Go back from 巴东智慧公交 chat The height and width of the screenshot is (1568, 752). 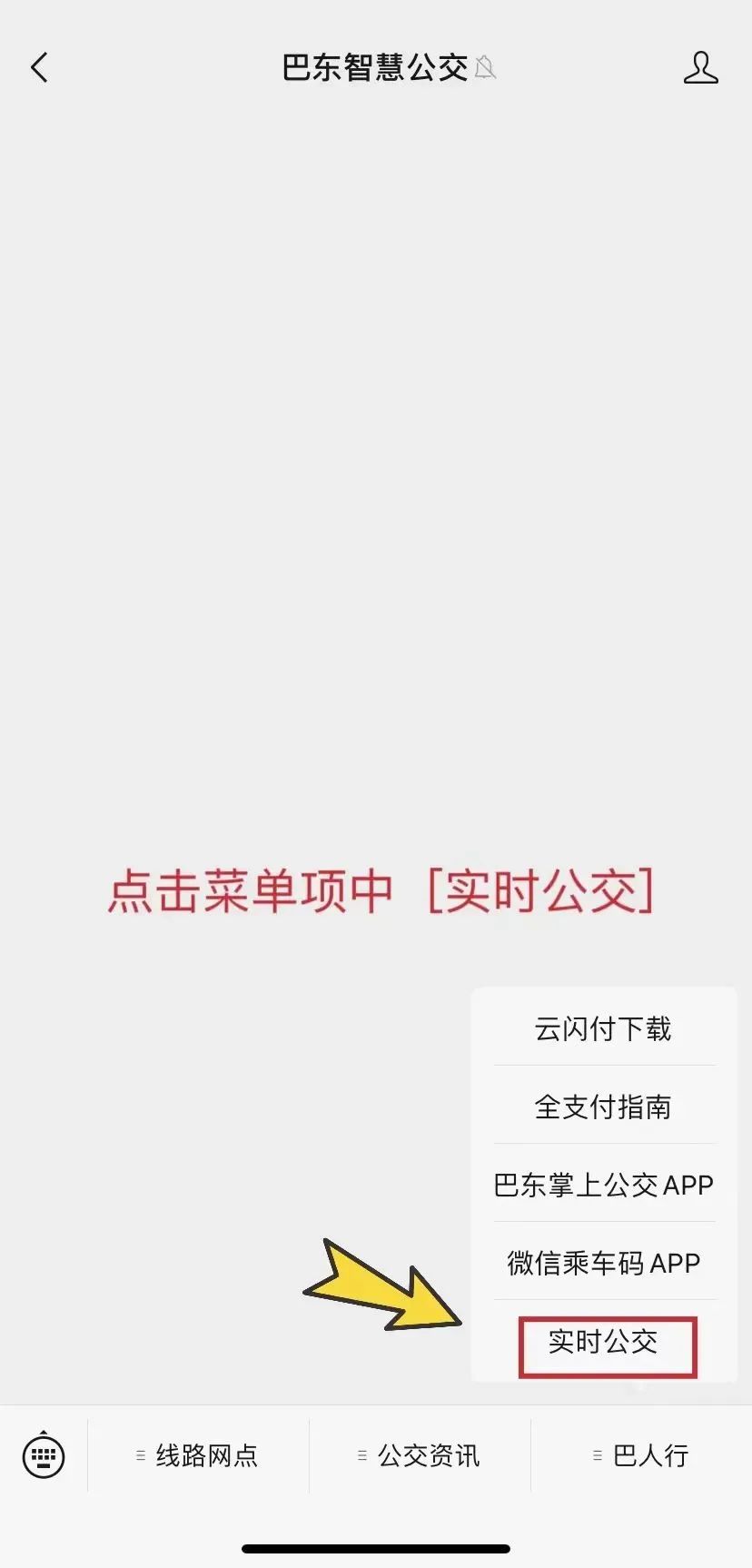pyautogui.click(x=39, y=67)
